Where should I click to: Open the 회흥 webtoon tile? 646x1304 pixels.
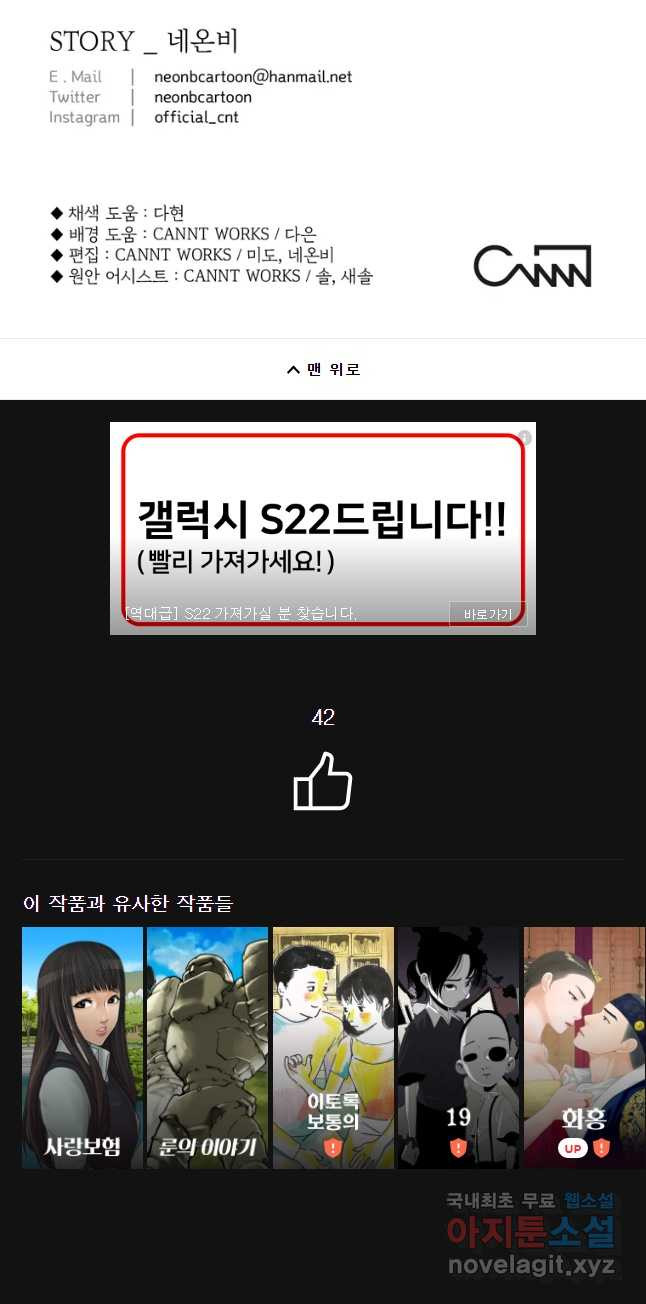point(584,1047)
